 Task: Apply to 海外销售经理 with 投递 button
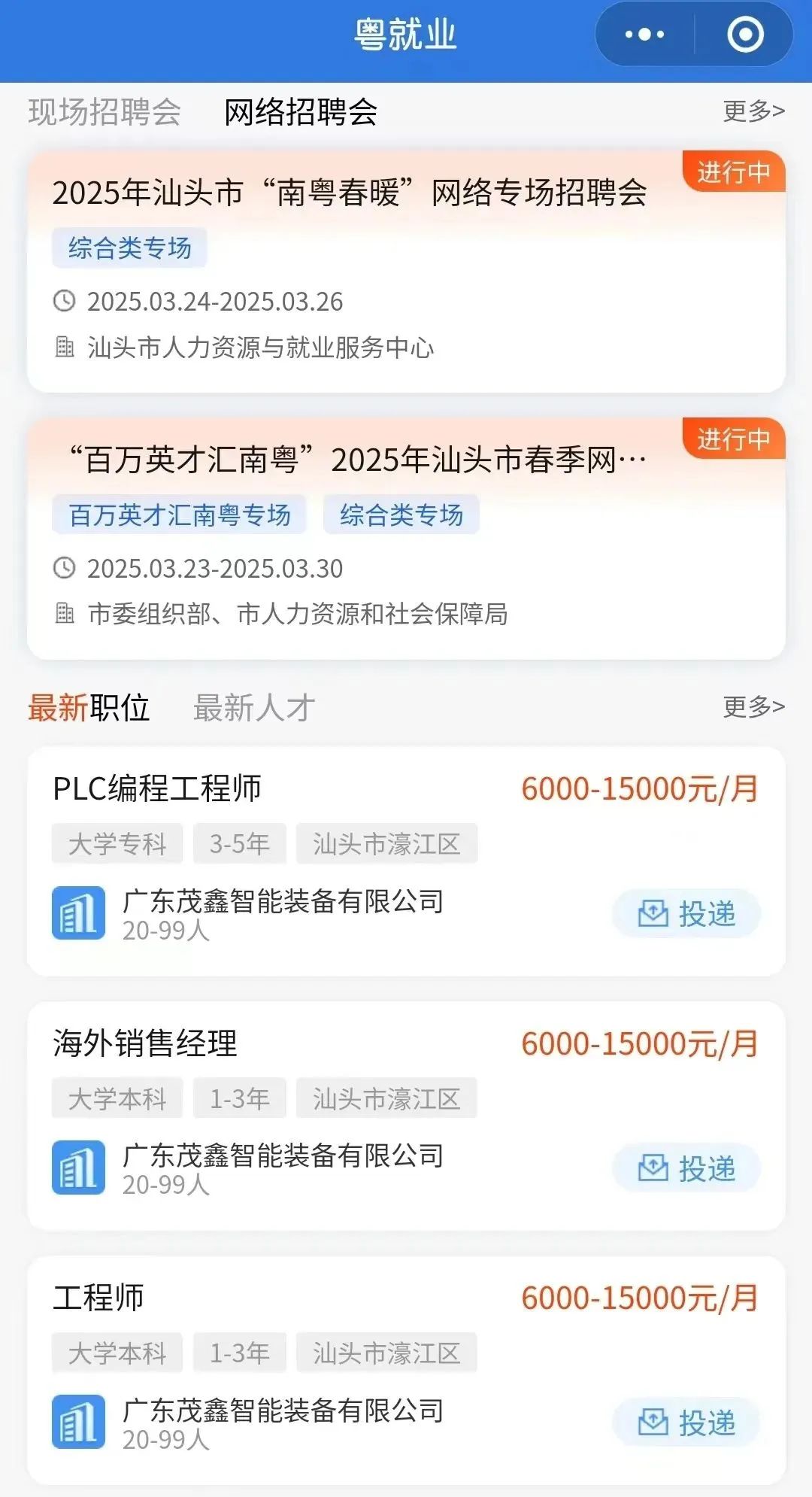pos(686,1168)
